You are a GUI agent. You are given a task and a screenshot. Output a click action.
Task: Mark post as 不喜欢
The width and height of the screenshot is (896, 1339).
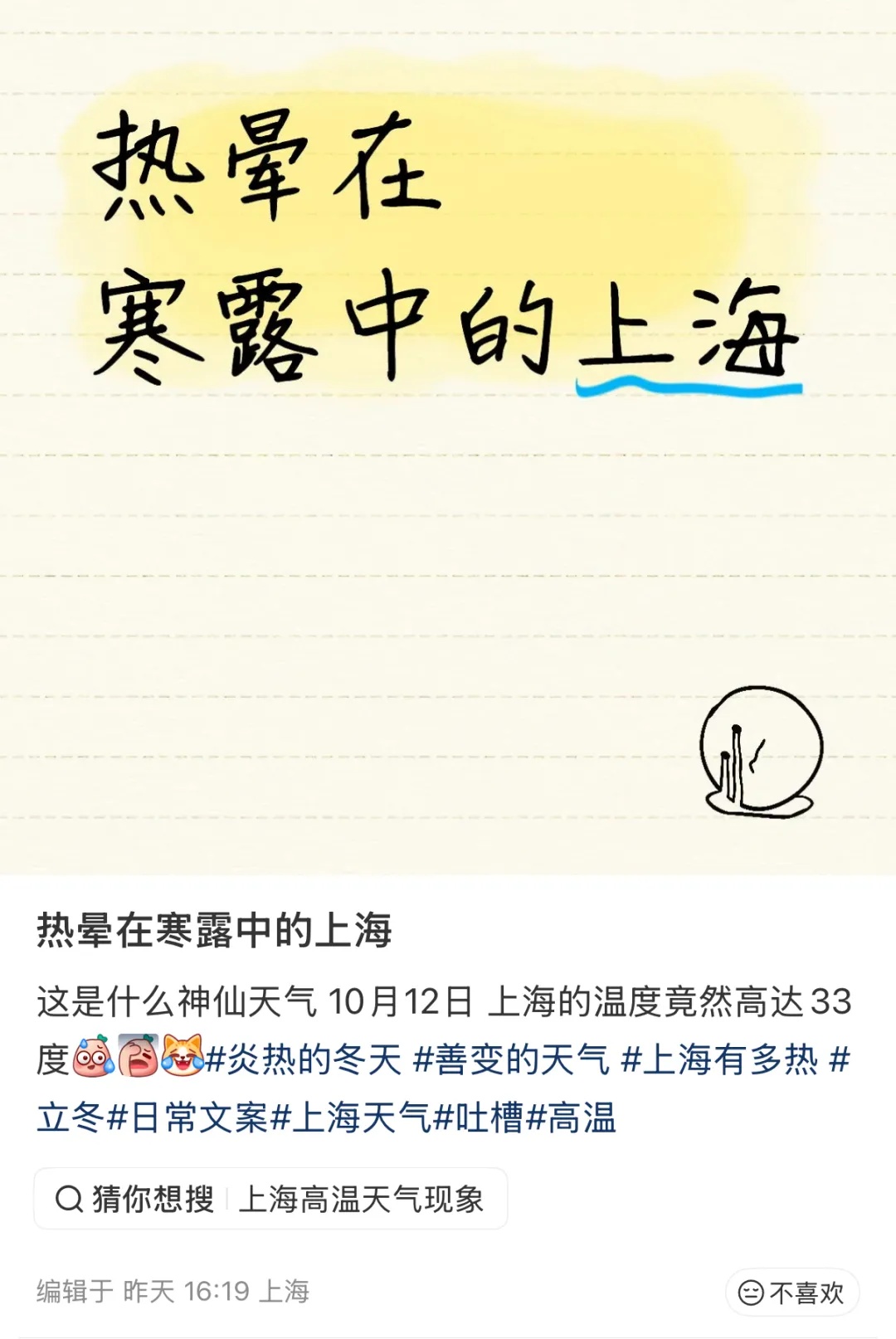click(792, 1293)
